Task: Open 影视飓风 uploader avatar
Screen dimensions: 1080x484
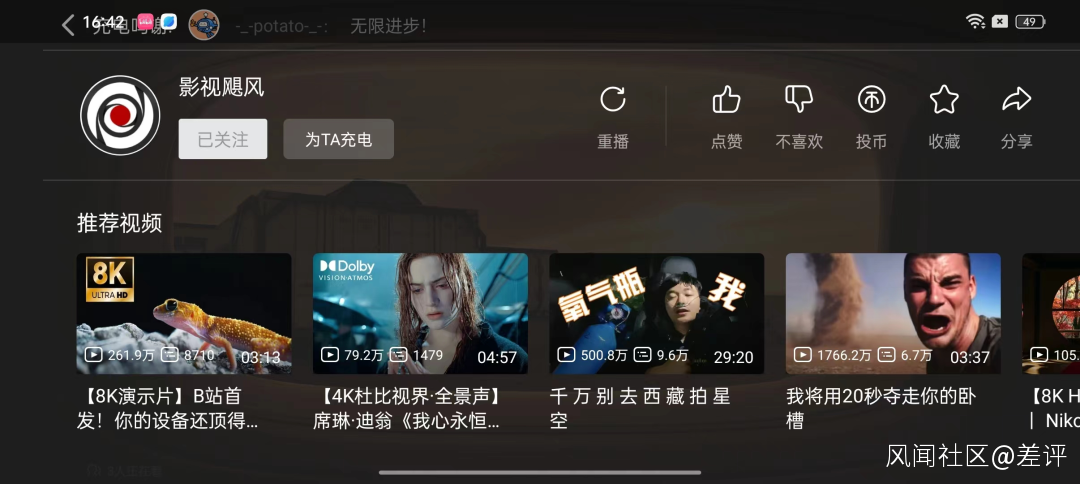Action: click(x=120, y=115)
